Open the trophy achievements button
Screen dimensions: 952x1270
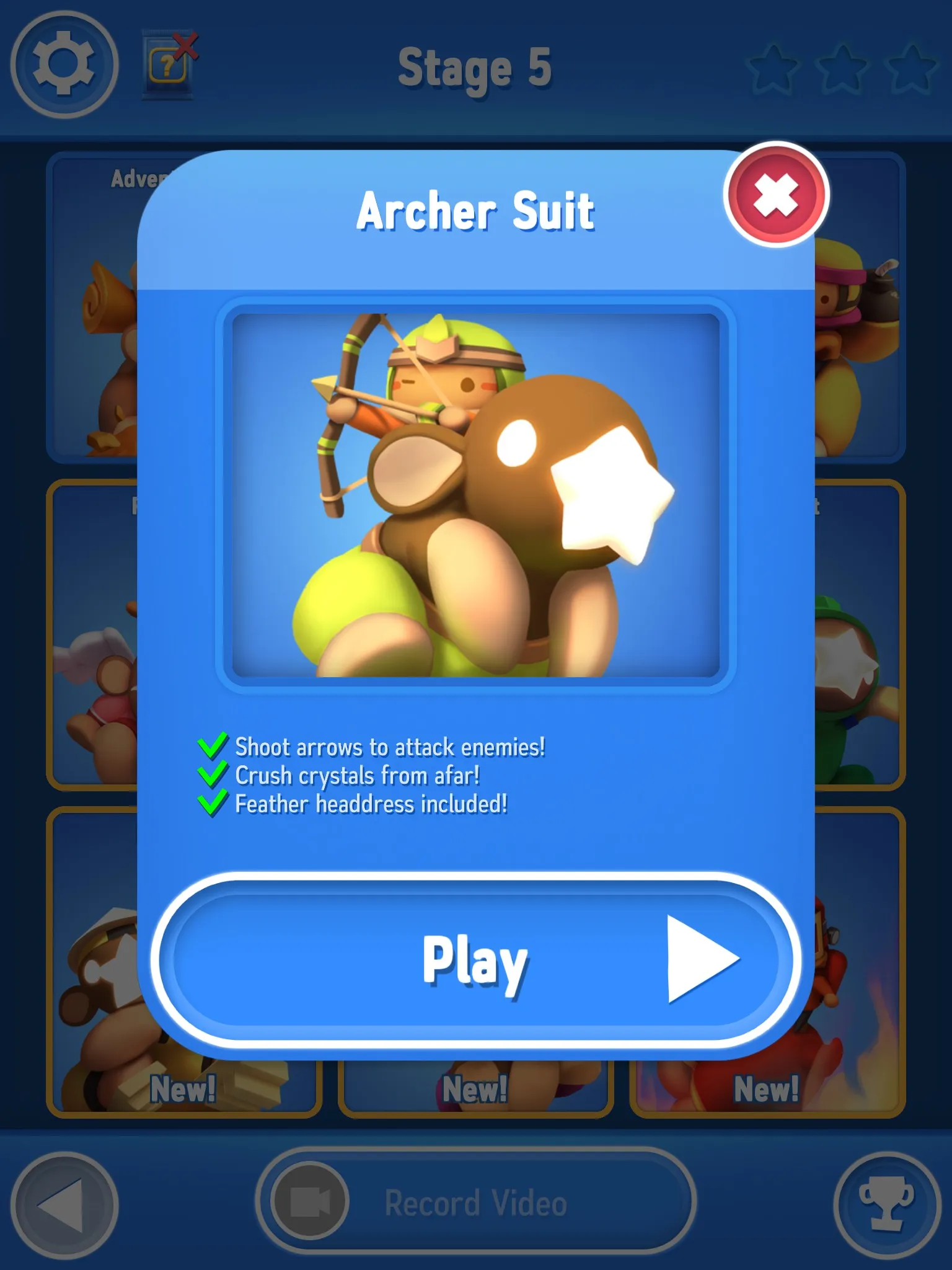[x=886, y=1205]
